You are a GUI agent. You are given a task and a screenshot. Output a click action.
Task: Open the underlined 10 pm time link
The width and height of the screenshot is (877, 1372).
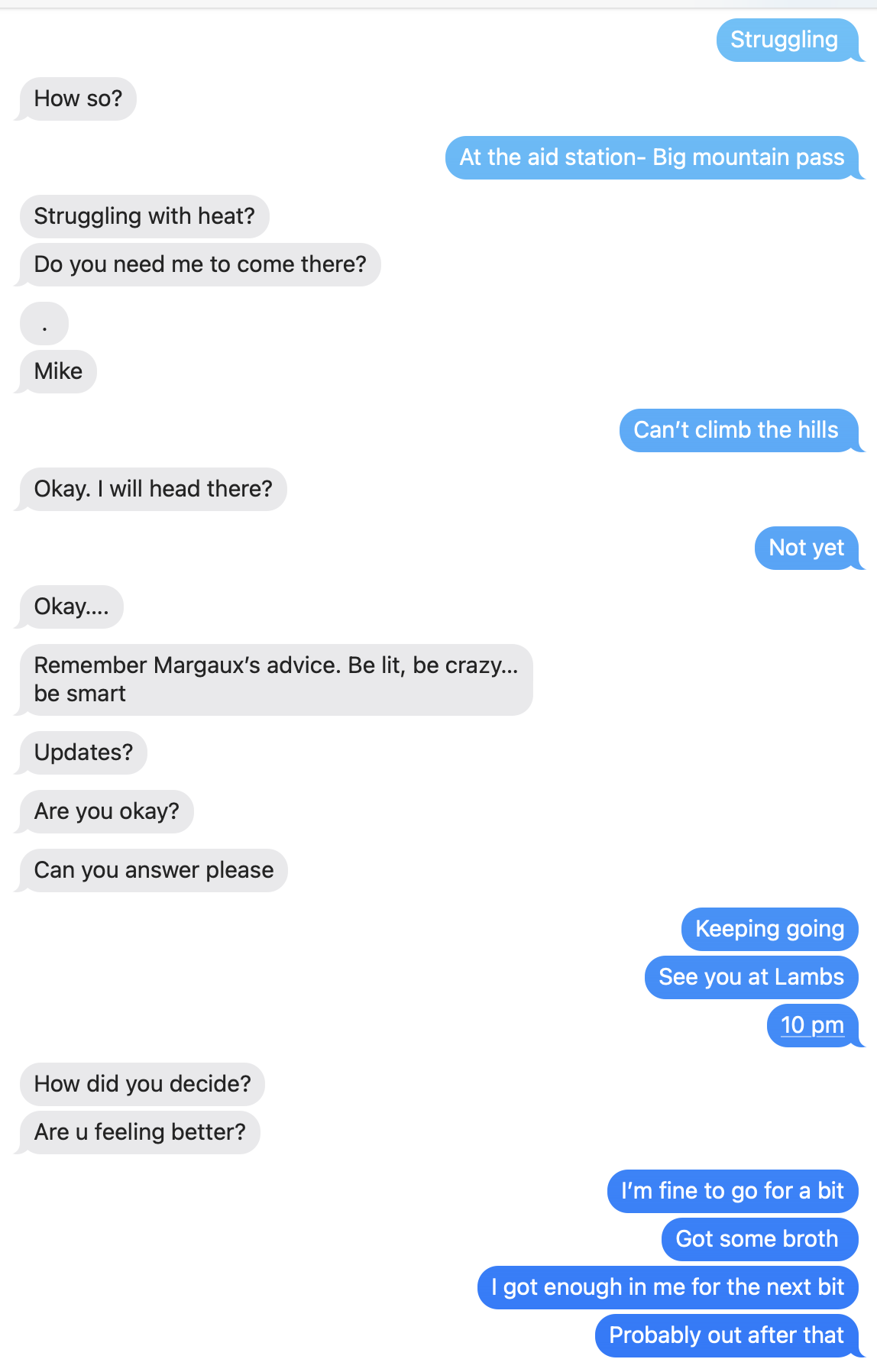[x=812, y=1025]
